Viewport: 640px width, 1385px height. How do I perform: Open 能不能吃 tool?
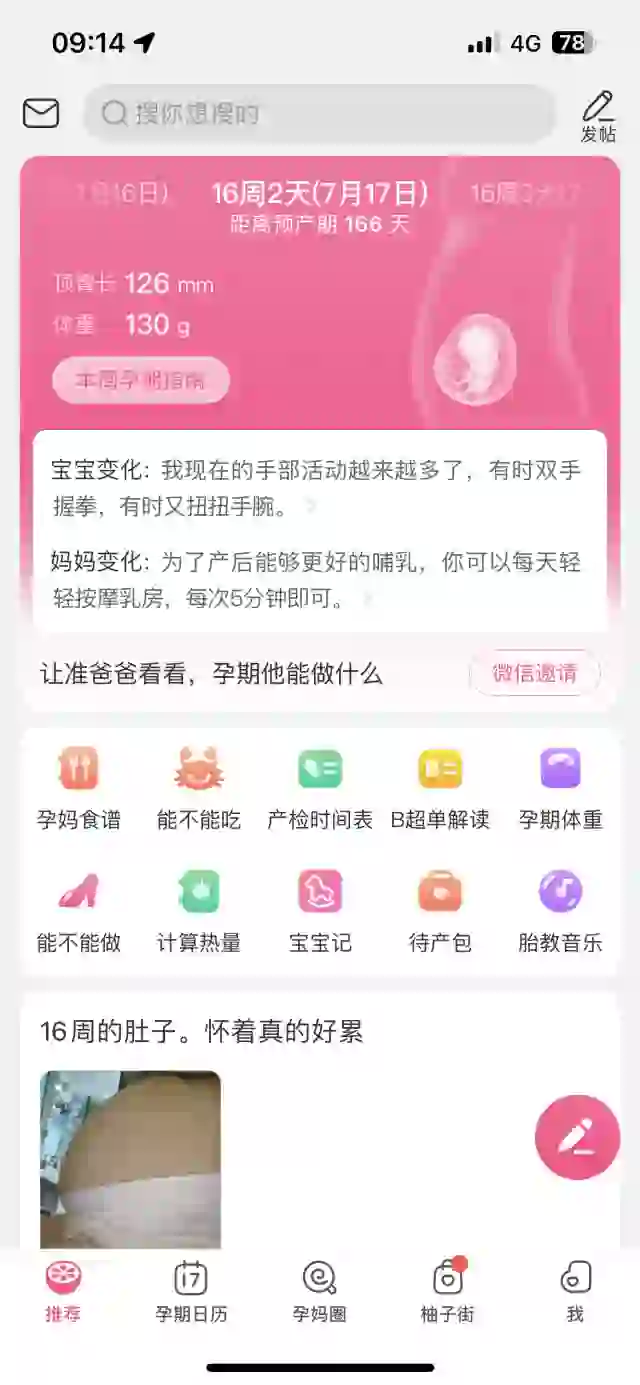click(199, 789)
